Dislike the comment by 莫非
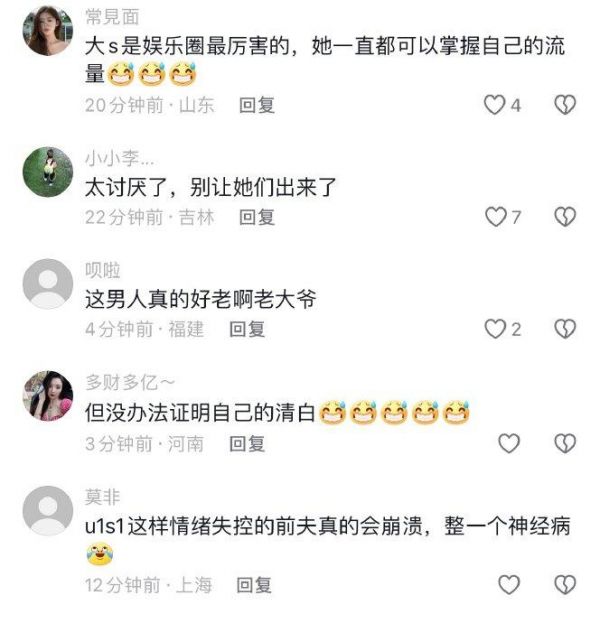Viewport: 600px width, 623px height. click(x=565, y=585)
